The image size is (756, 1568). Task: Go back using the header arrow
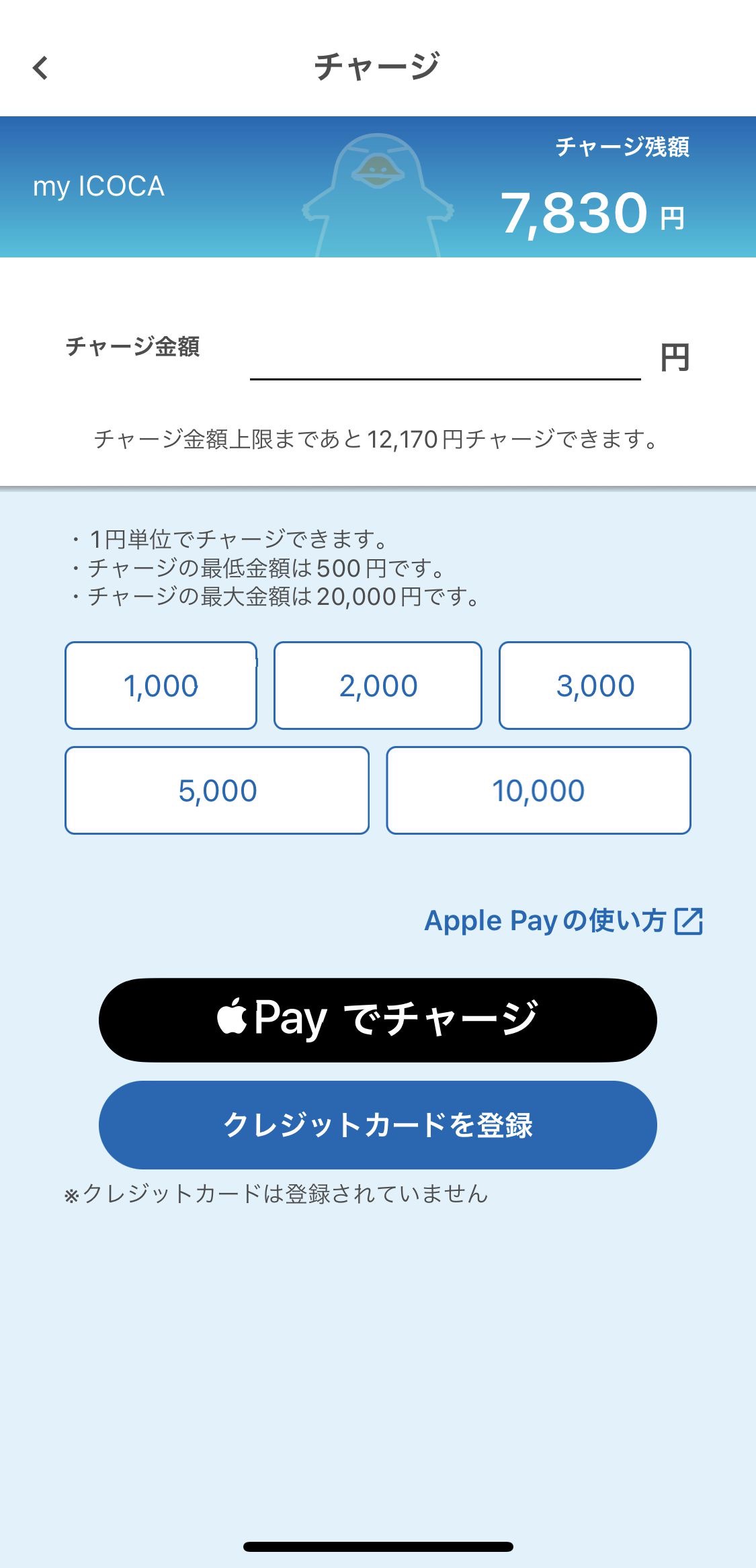click(40, 68)
